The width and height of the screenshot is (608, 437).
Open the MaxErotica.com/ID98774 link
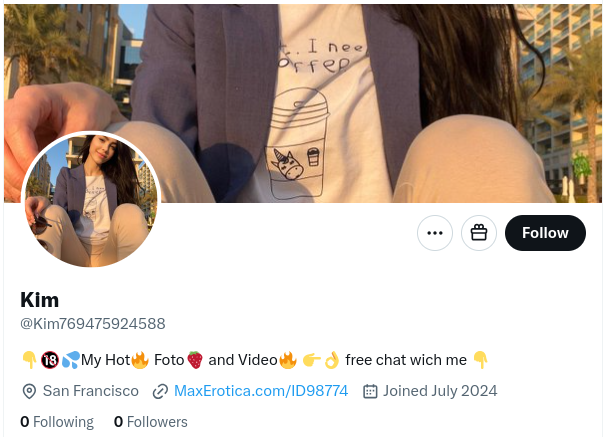click(260, 391)
